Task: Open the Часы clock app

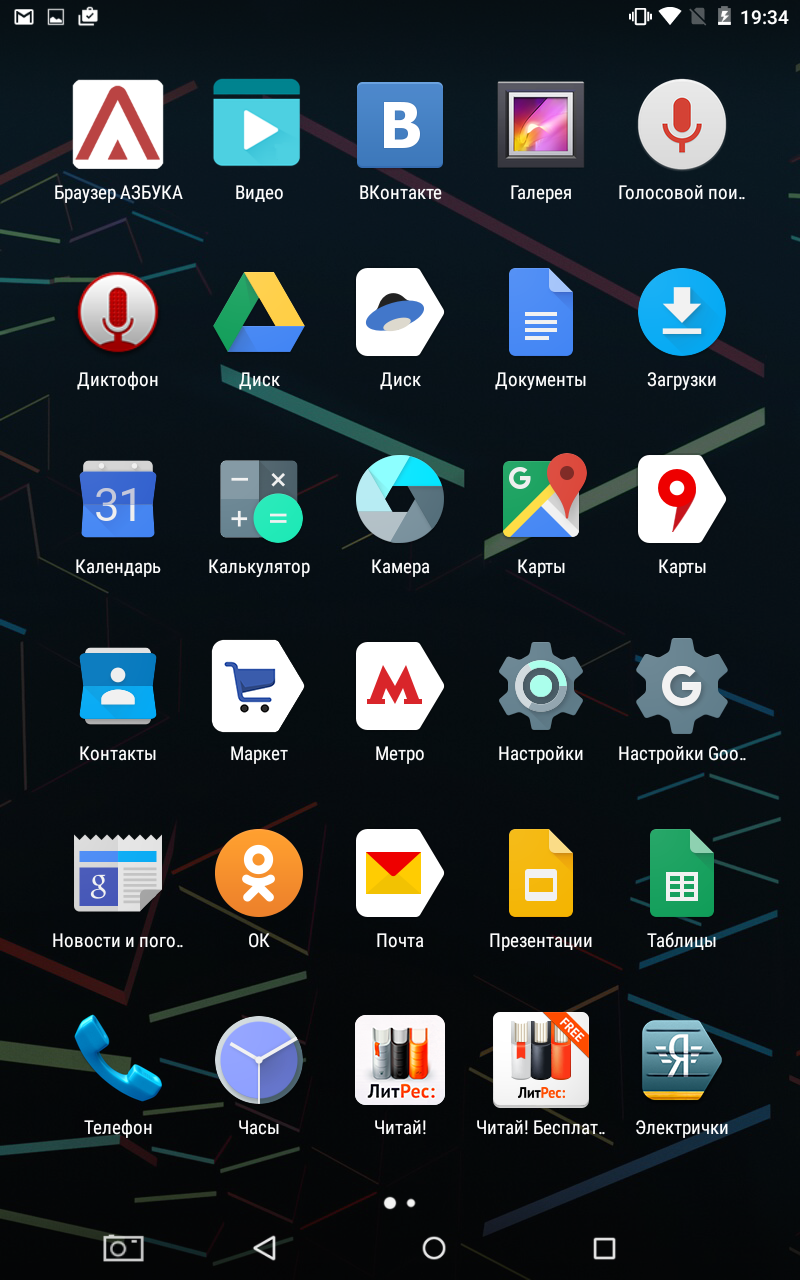Action: pos(259,1060)
